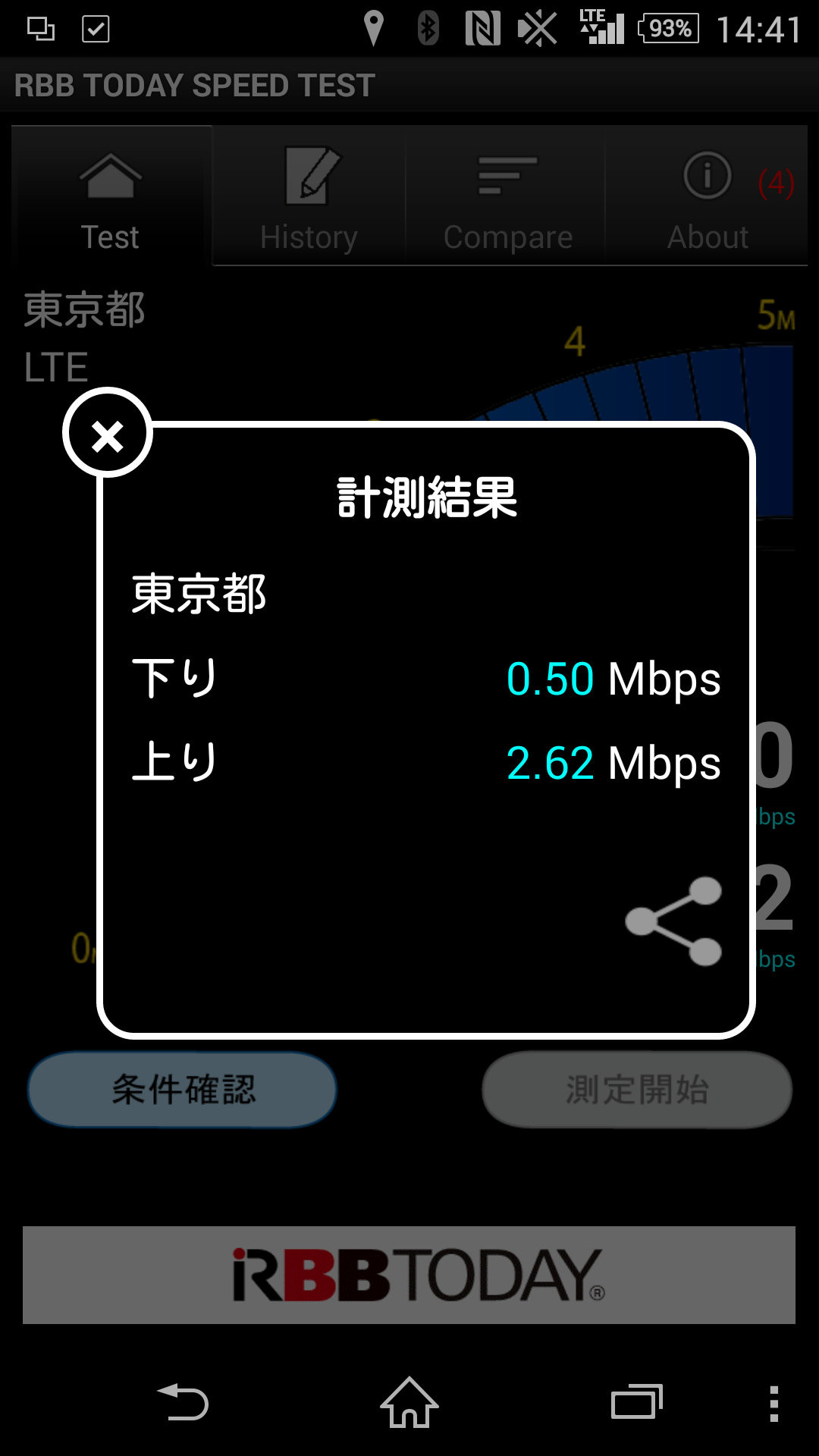Open the overflow menu in navigation bar

tap(773, 1403)
